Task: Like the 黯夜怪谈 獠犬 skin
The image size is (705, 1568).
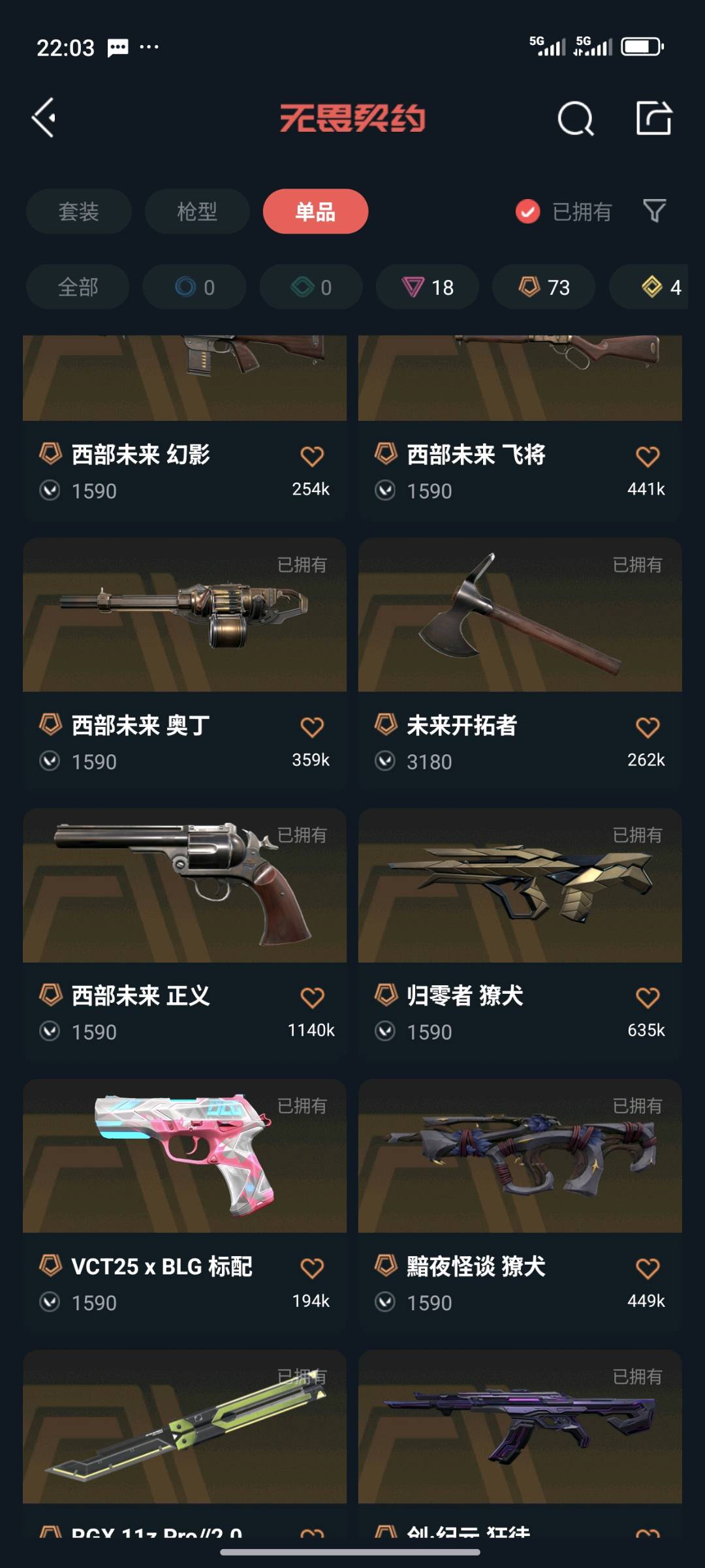Action: click(x=648, y=1268)
